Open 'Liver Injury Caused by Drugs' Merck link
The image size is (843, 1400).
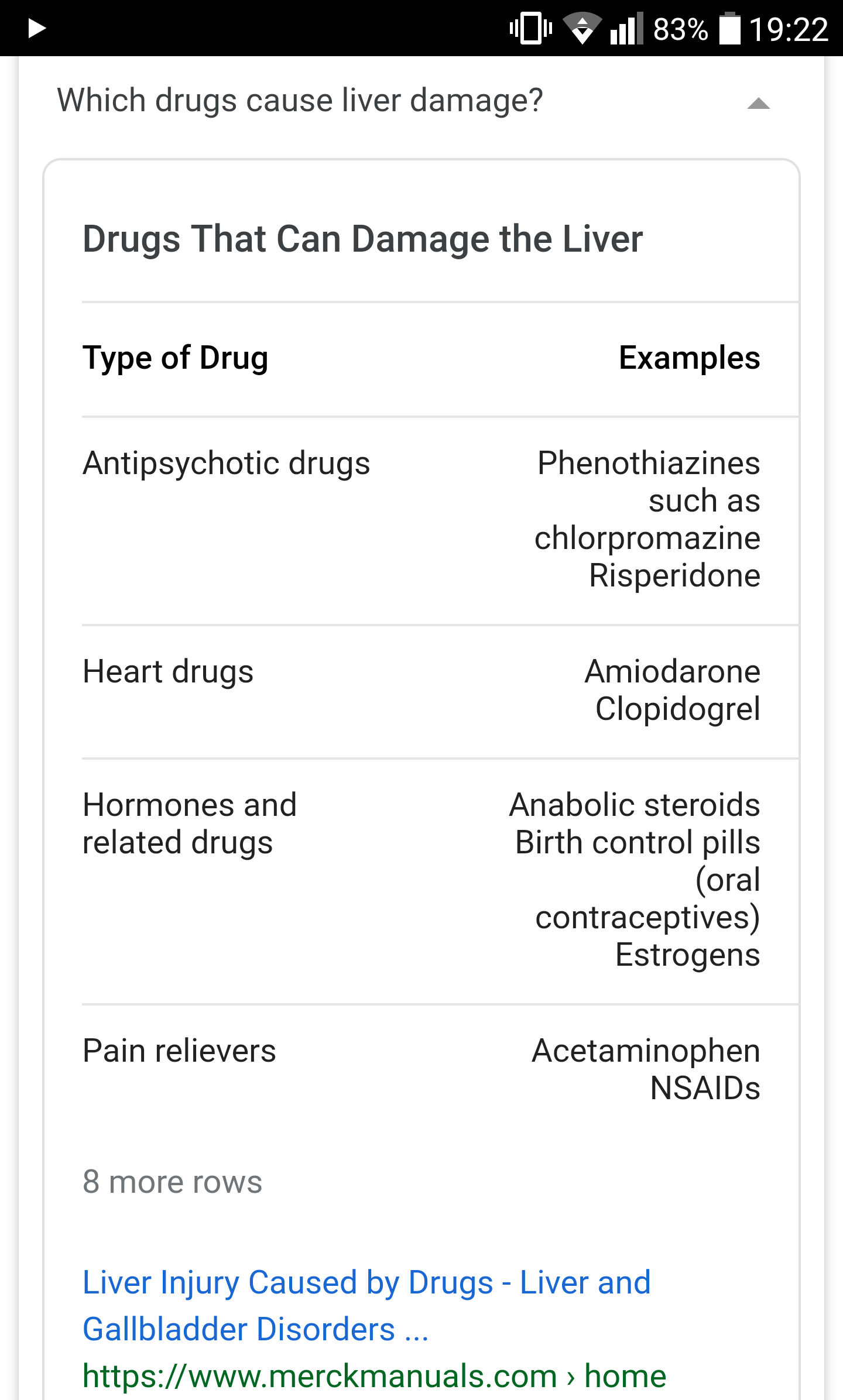pyautogui.click(x=366, y=1305)
